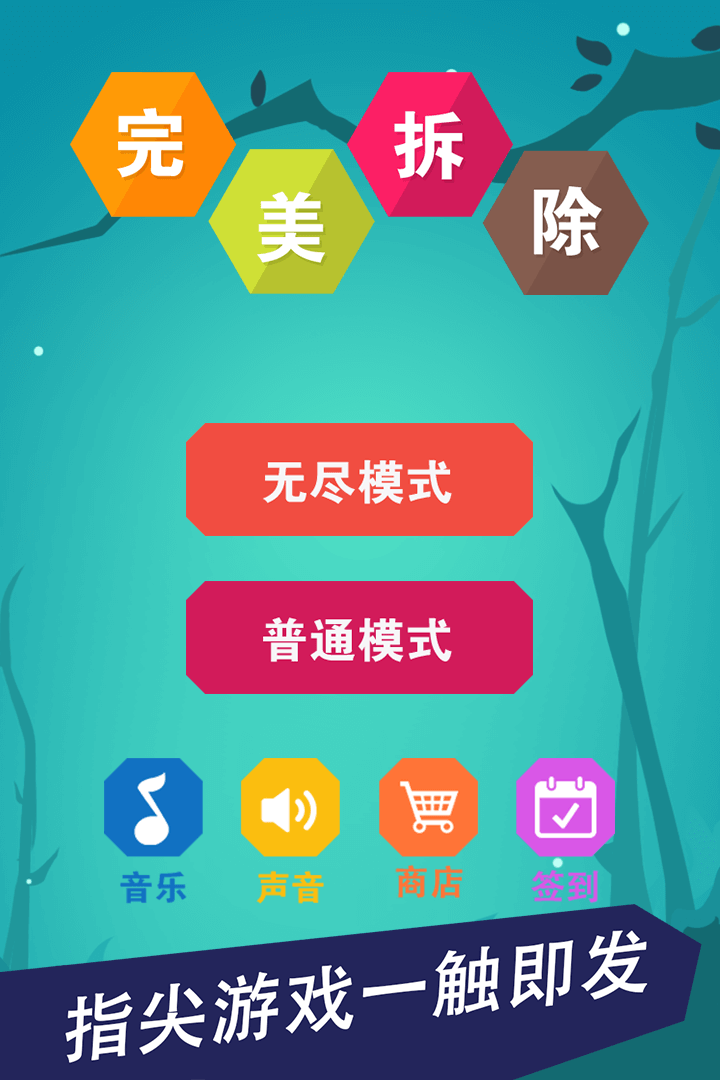Open the 签到 daily check-in
The height and width of the screenshot is (1080, 720).
point(565,807)
